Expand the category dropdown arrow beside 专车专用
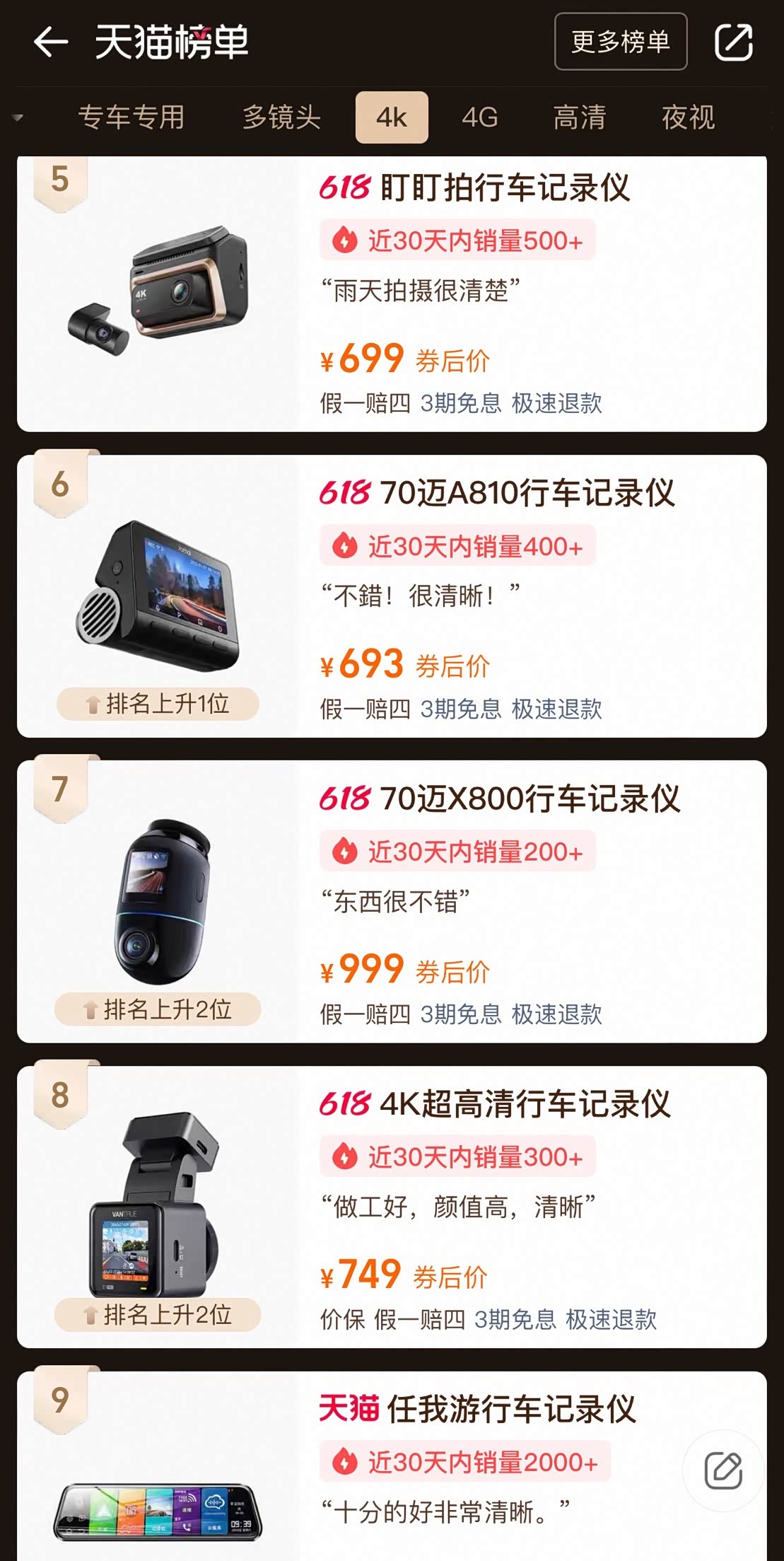This screenshot has width=784, height=1561. [x=18, y=117]
